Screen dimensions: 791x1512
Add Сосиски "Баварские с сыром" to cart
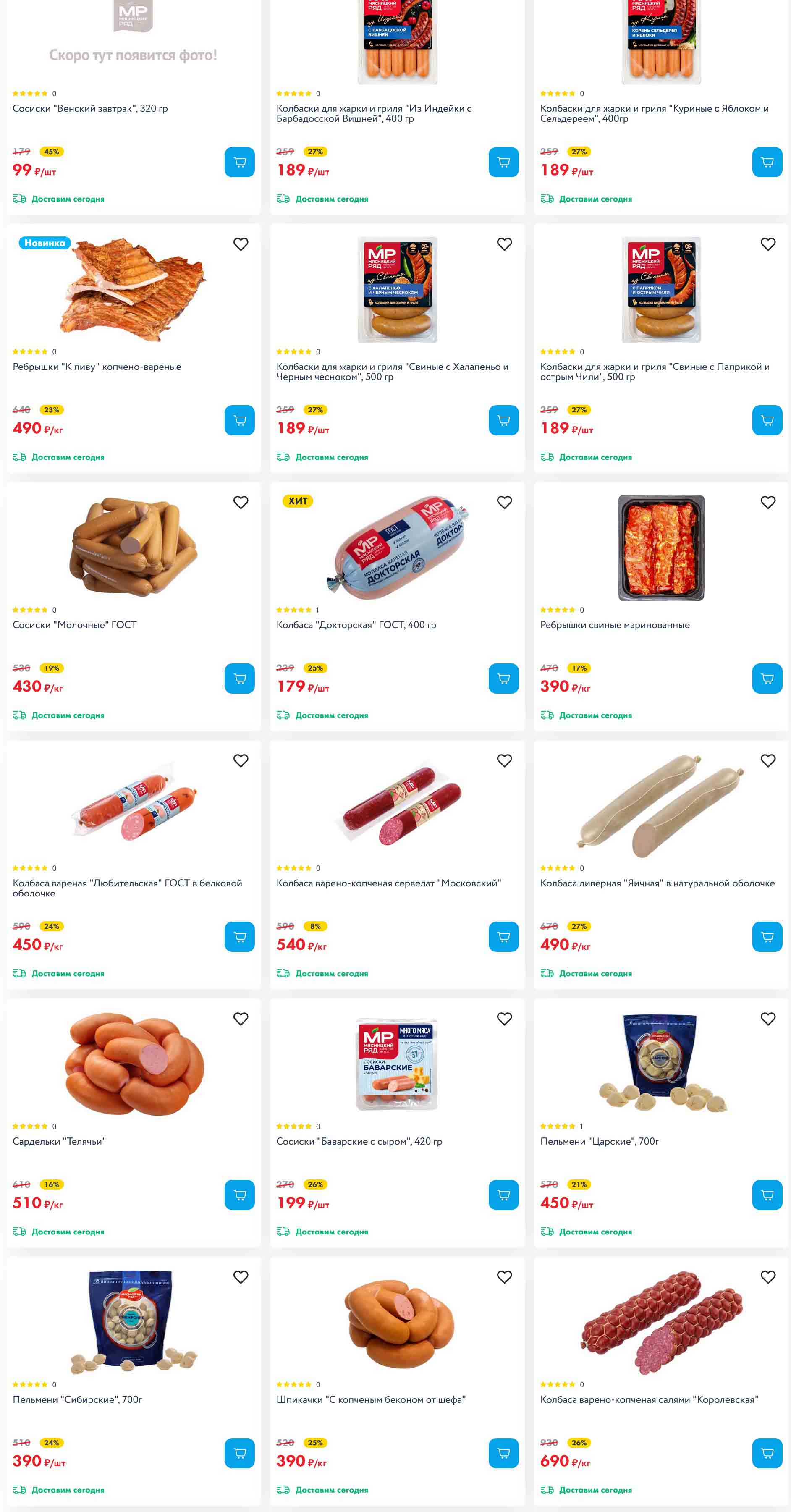503,1195
